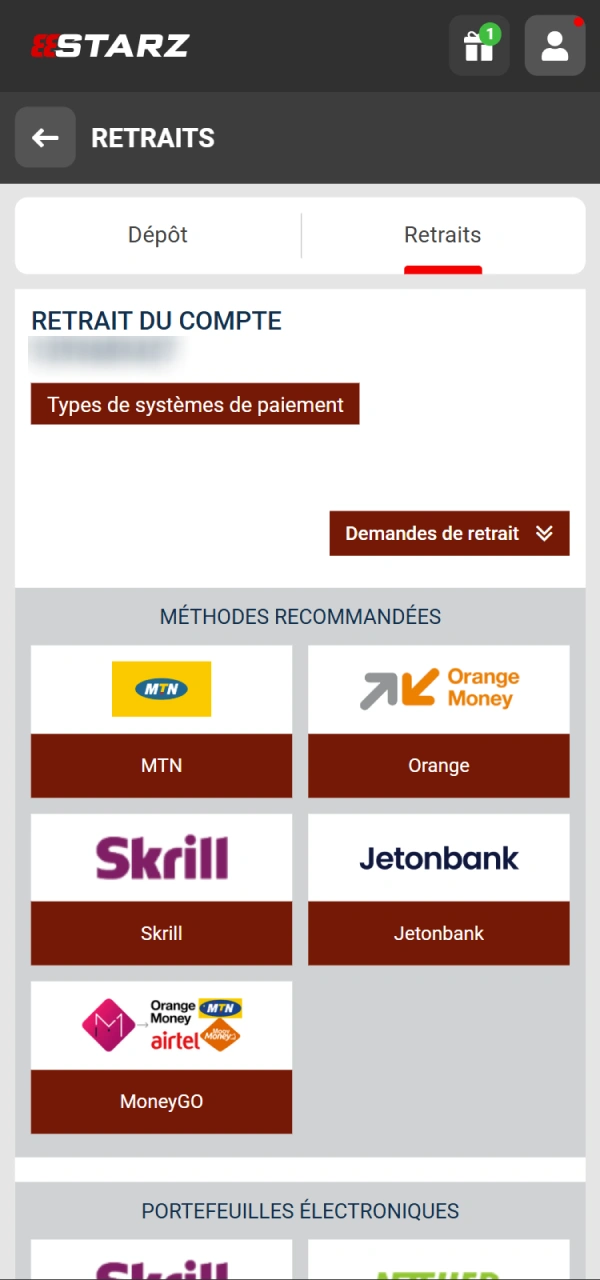
Task: Go back using the arrow button
Action: pos(45,137)
